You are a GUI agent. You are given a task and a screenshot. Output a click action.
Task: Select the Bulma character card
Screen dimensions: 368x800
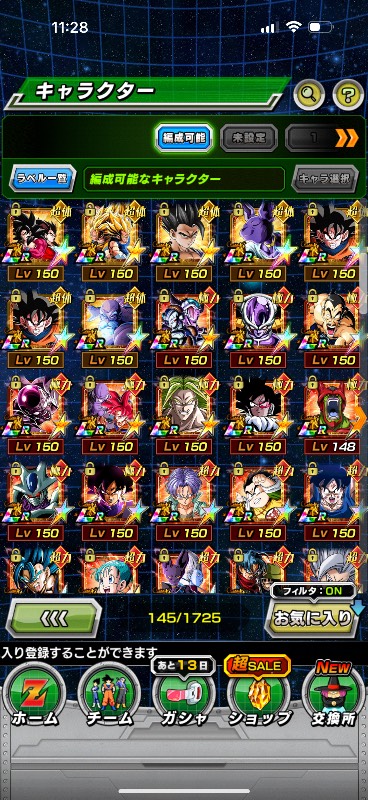pos(110,570)
